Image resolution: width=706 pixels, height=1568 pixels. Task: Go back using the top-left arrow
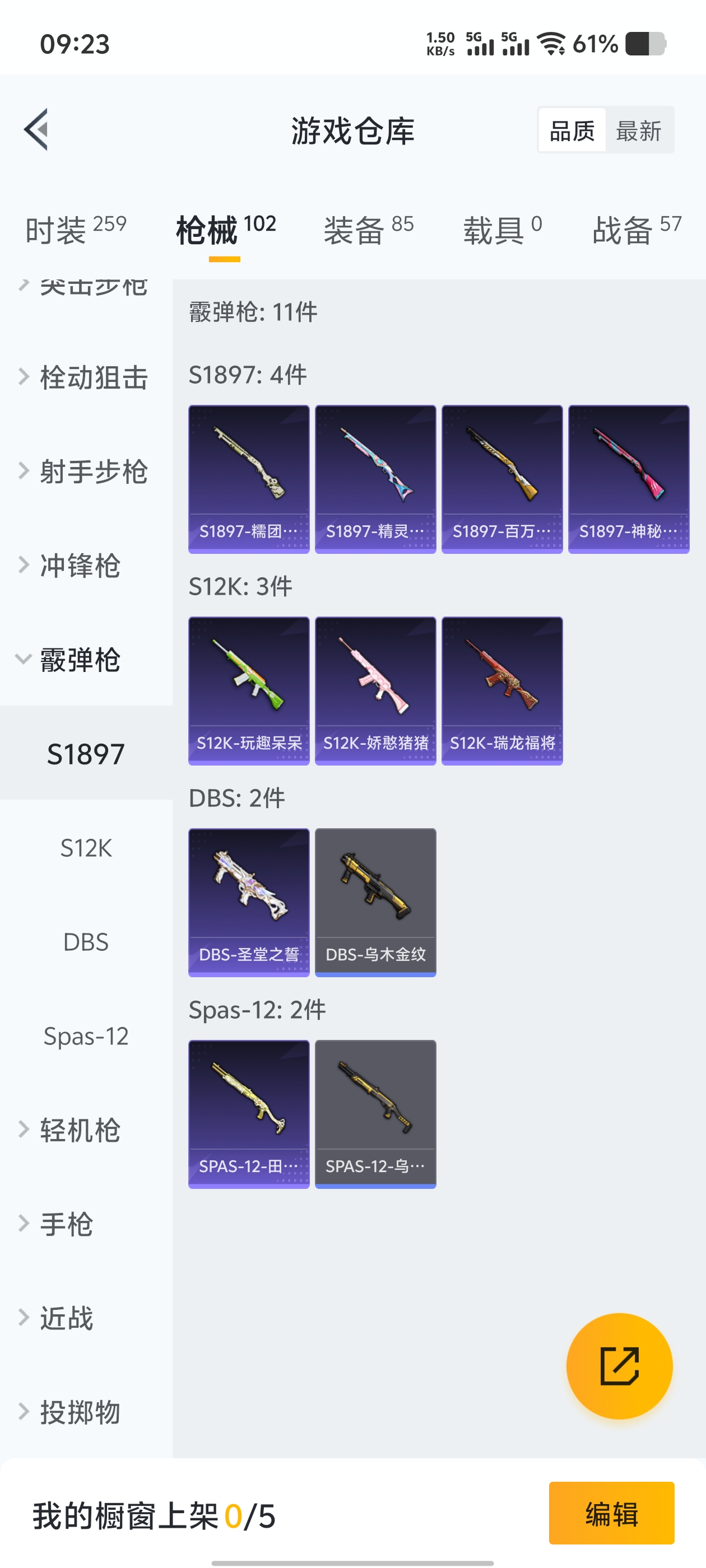point(36,129)
